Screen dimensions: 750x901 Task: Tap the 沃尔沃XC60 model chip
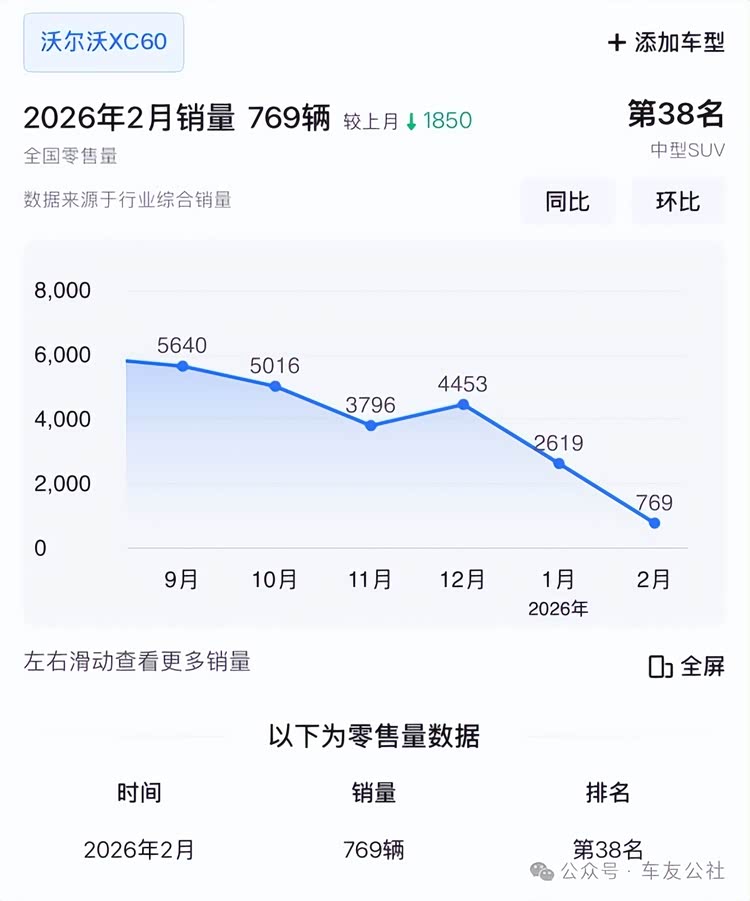pyautogui.click(x=103, y=43)
